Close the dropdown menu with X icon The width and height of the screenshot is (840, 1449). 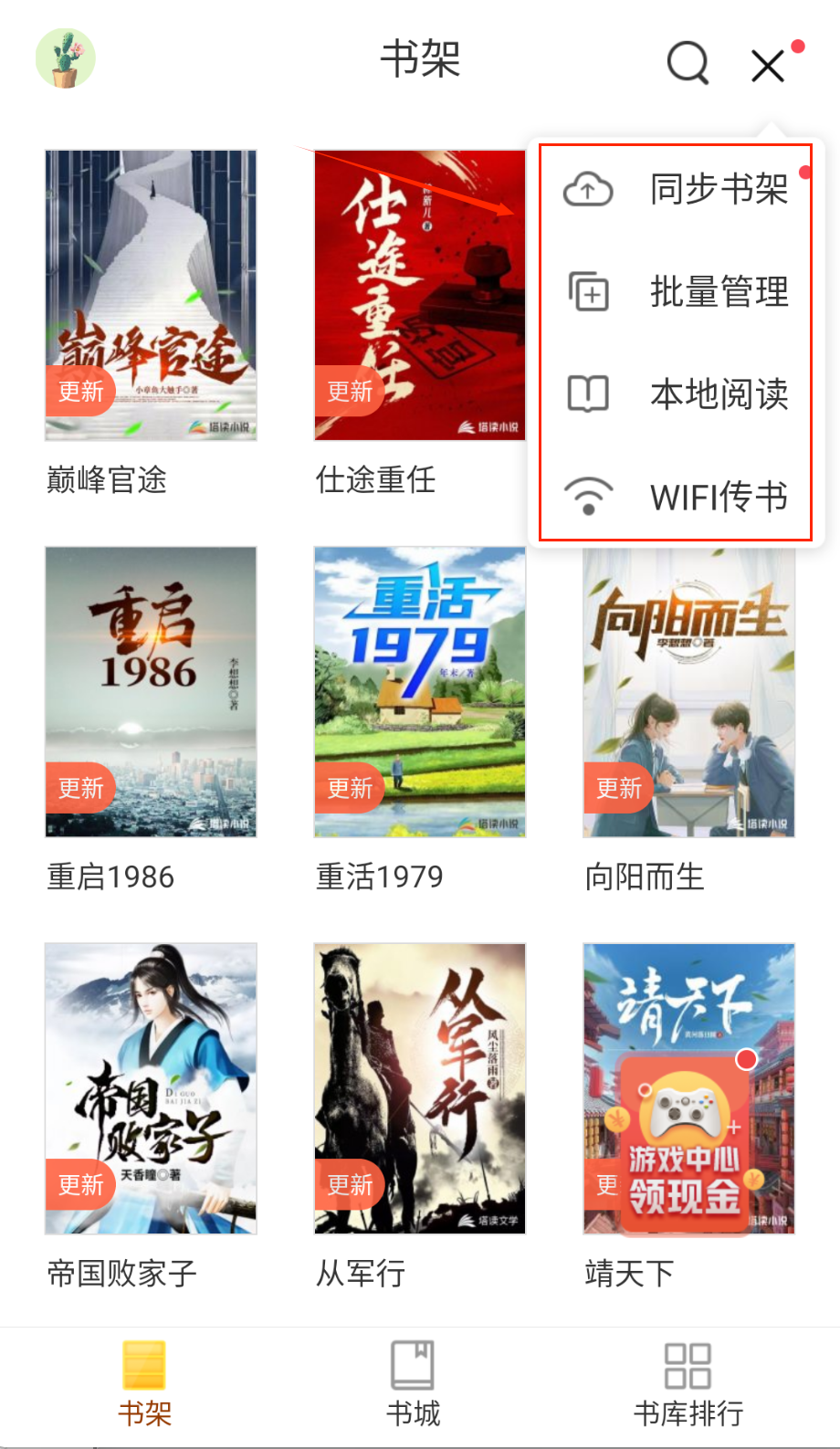click(x=768, y=65)
